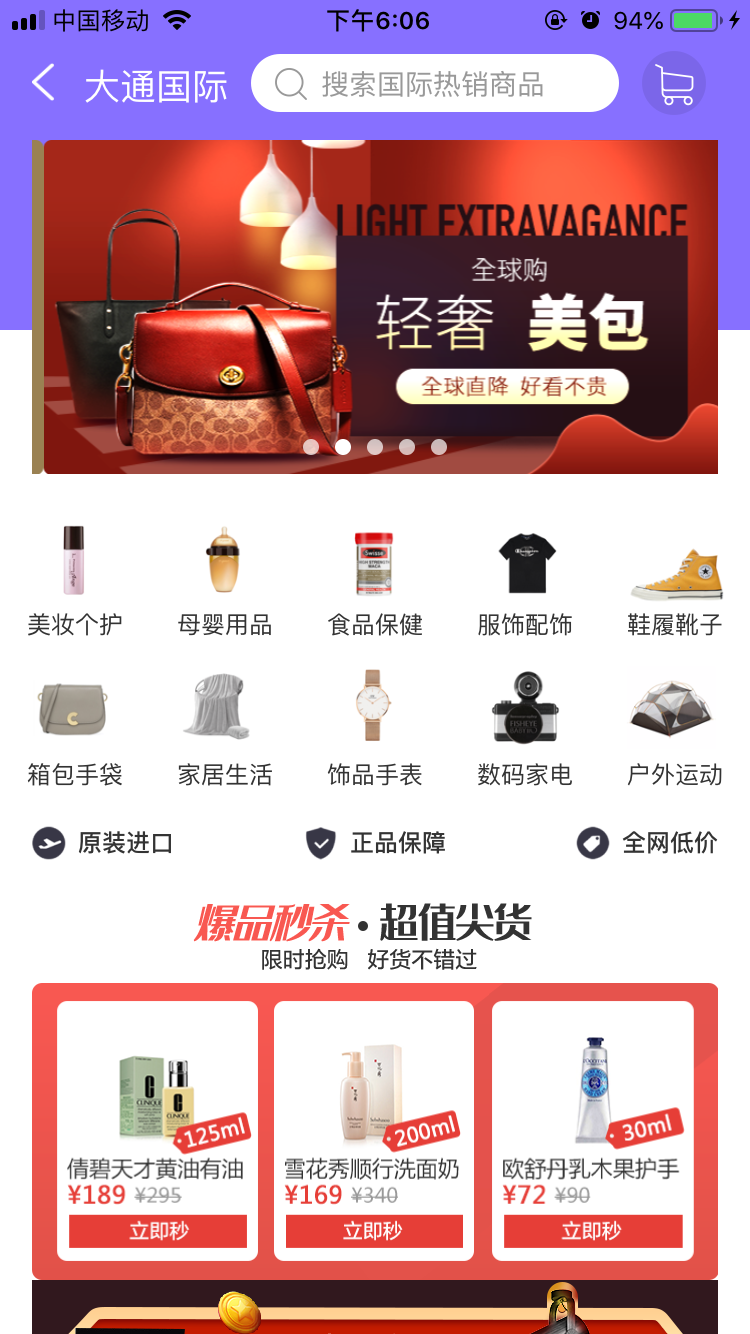The width and height of the screenshot is (750, 1334).
Task: Open the 鞋履靴子 category
Action: [675, 581]
